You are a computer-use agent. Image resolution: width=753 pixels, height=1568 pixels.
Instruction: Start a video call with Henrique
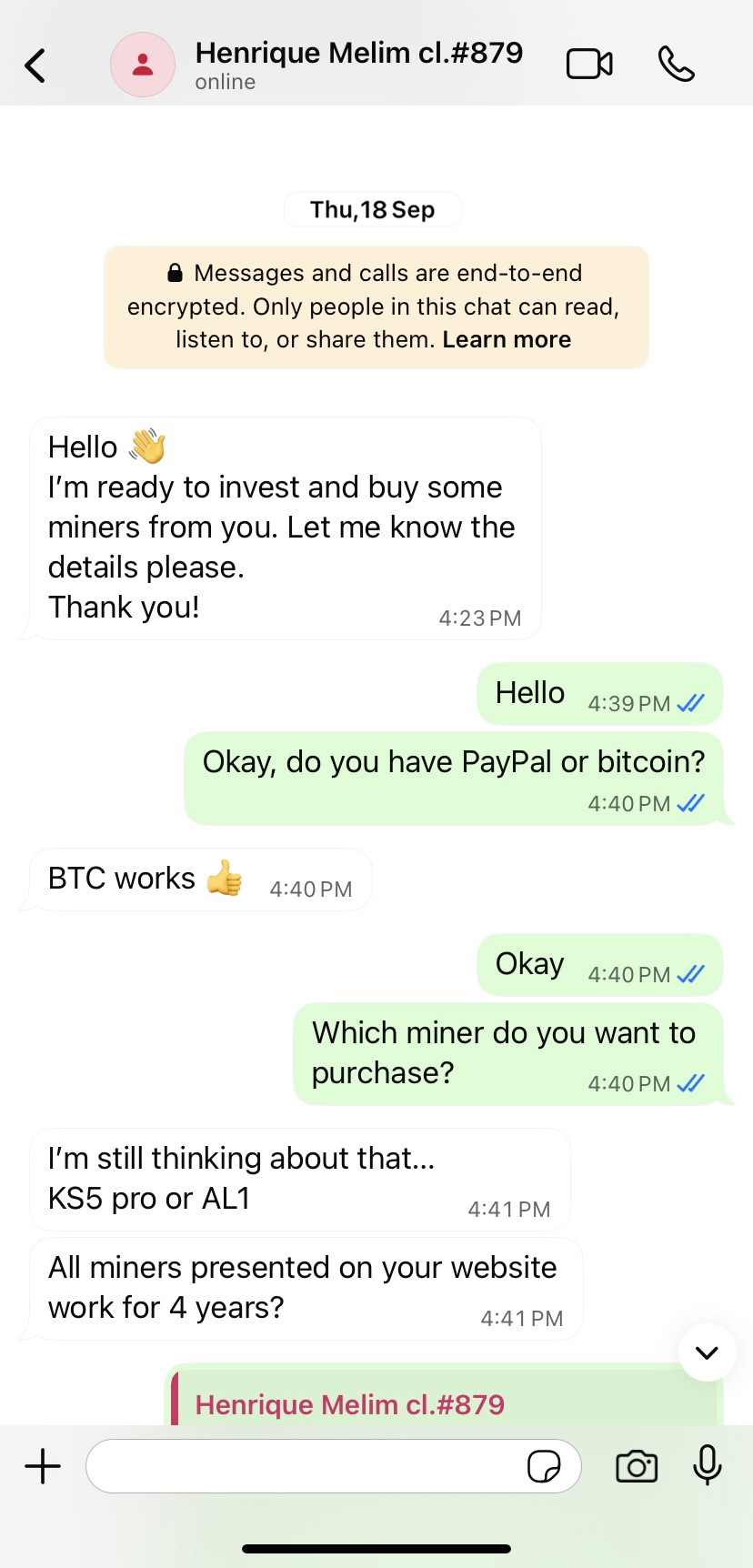(589, 65)
